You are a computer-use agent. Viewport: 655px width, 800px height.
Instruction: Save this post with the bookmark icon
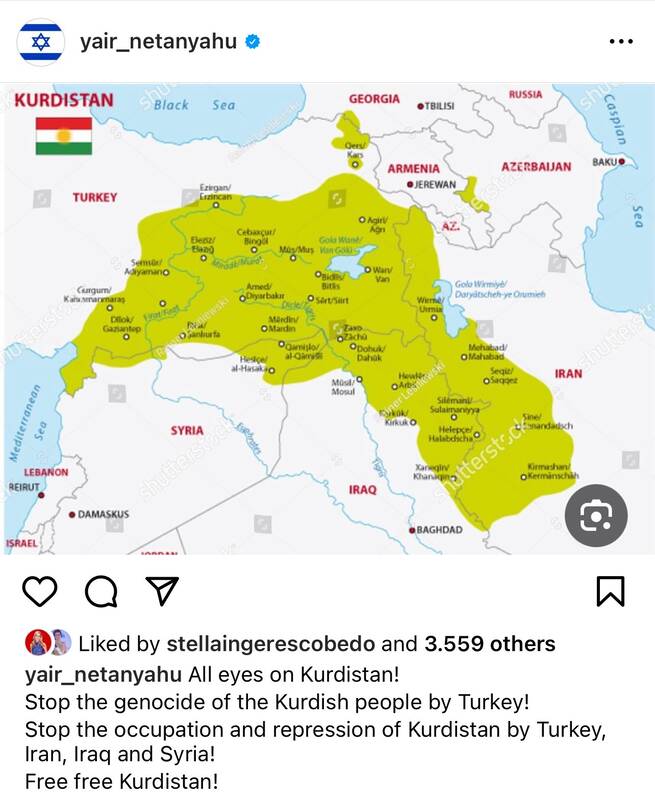[610, 590]
